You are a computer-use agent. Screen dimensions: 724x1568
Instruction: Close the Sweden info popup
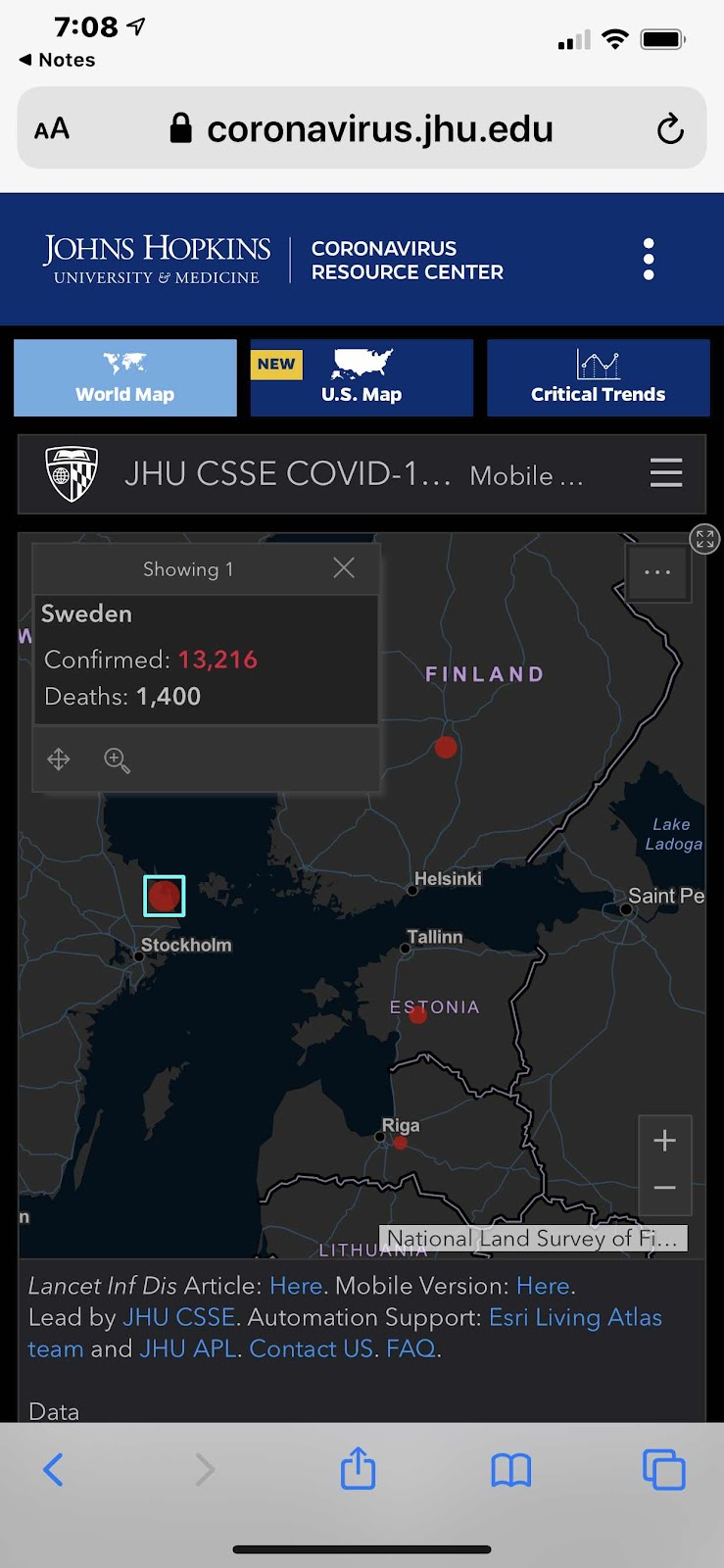344,568
